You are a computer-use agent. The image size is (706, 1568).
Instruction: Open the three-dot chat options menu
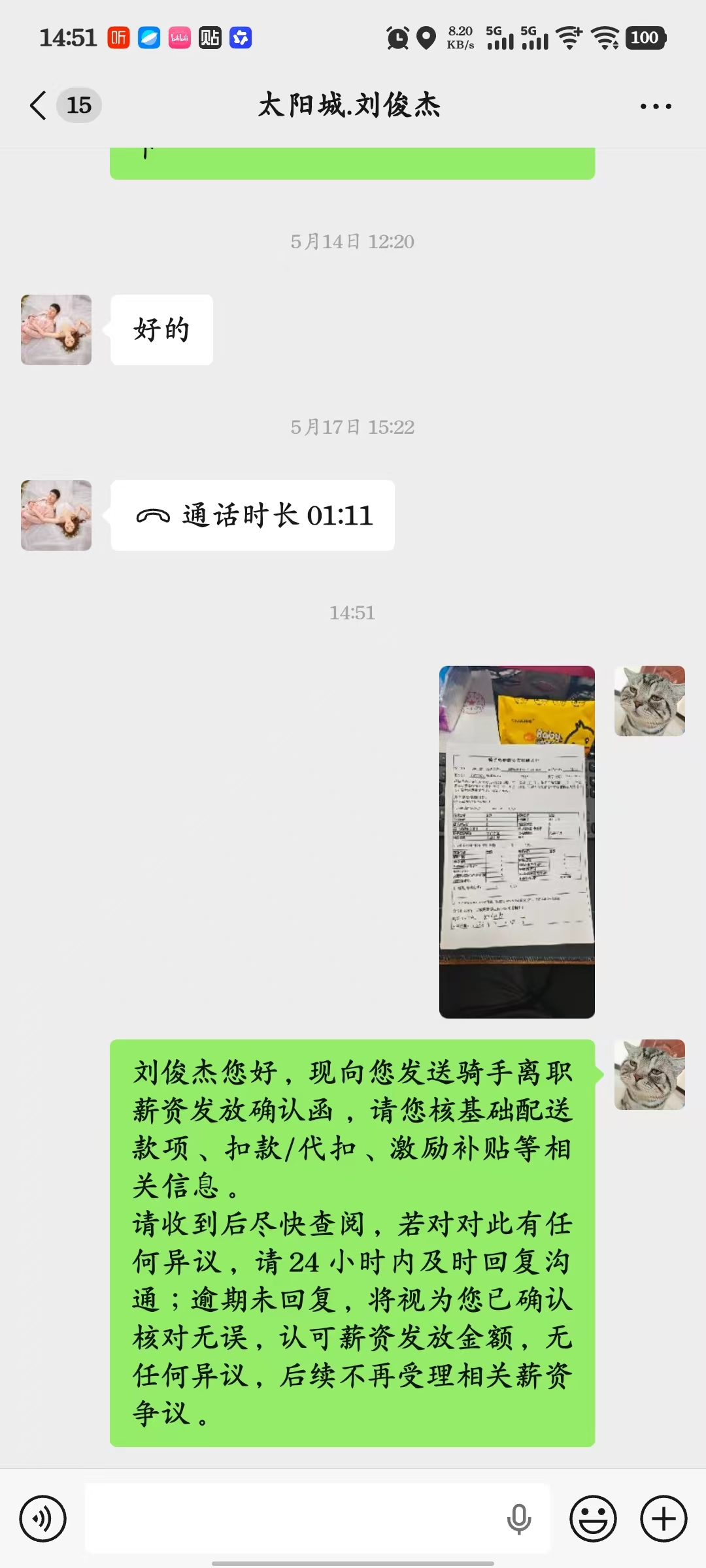point(656,106)
